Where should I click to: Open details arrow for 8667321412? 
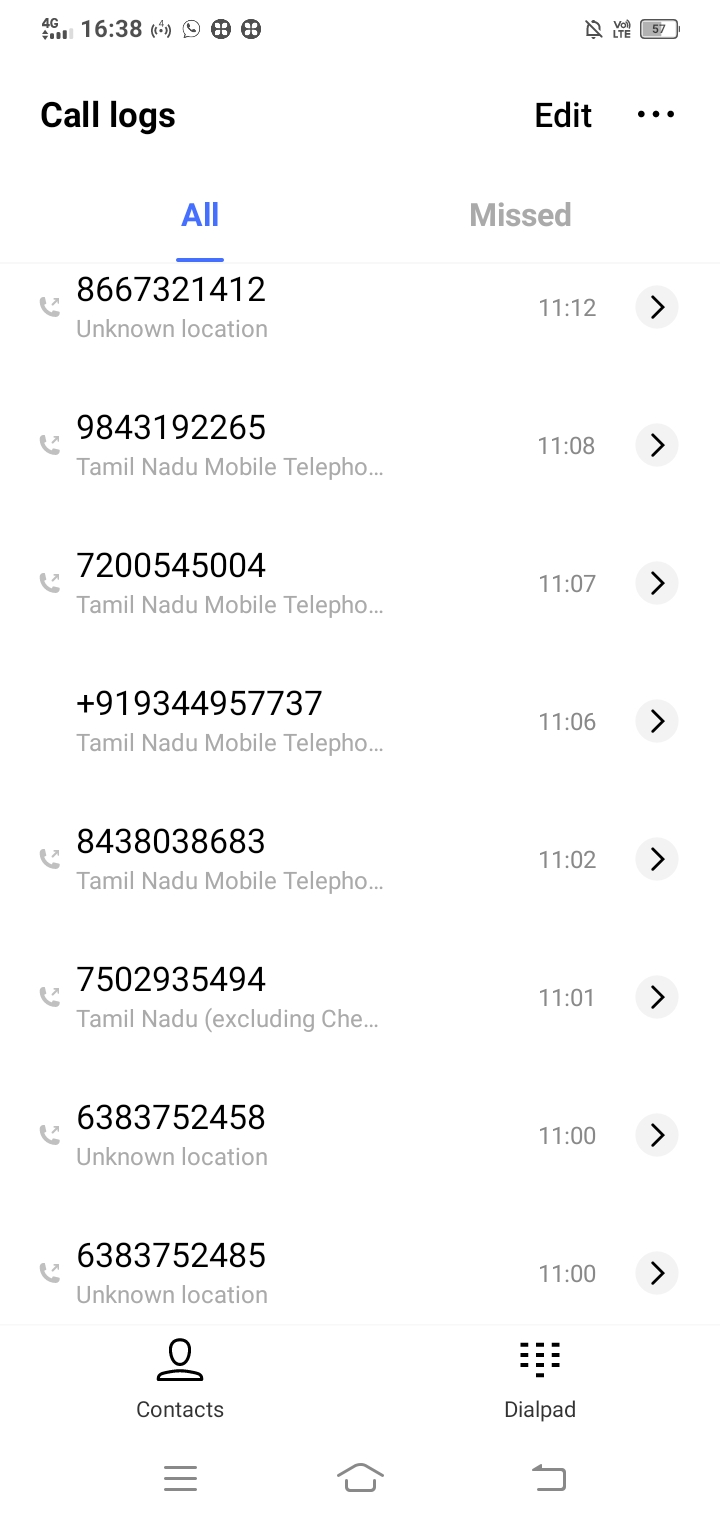click(657, 308)
